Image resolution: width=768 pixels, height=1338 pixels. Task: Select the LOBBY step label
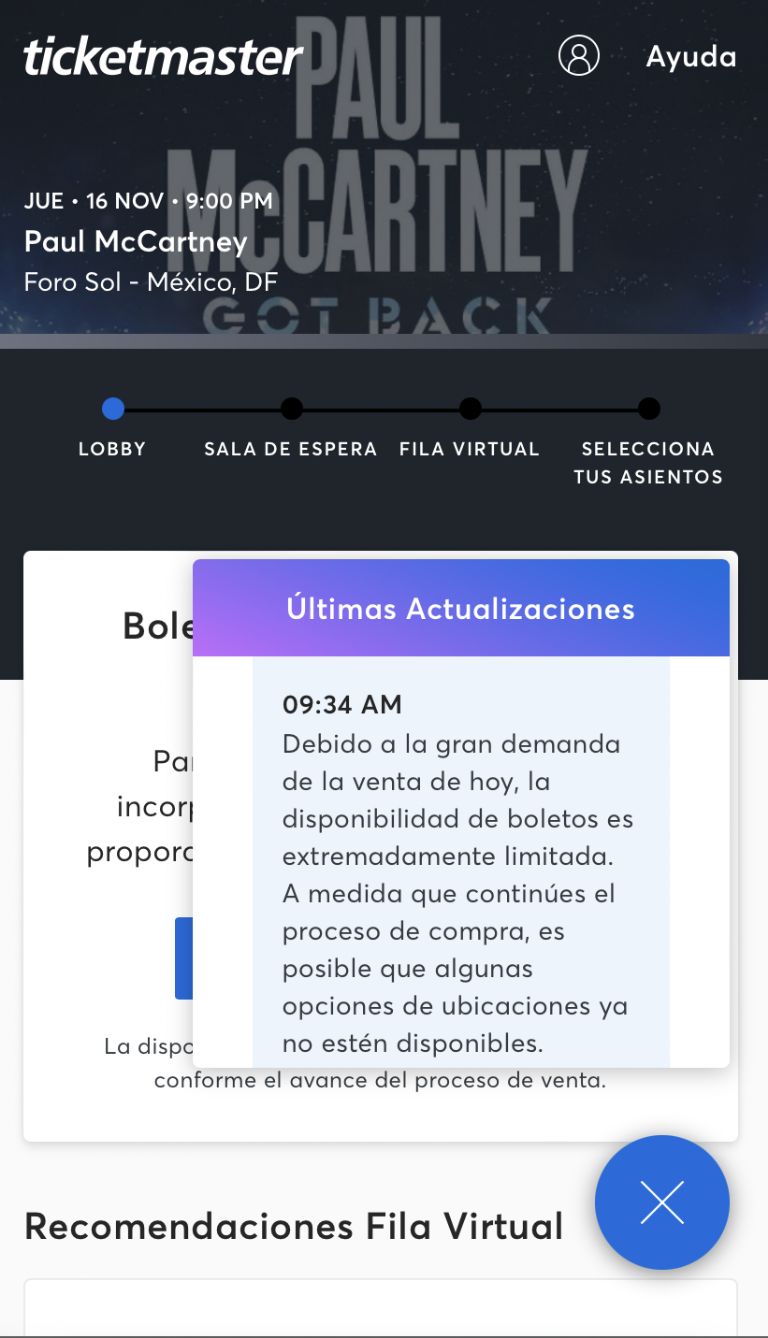tap(111, 449)
